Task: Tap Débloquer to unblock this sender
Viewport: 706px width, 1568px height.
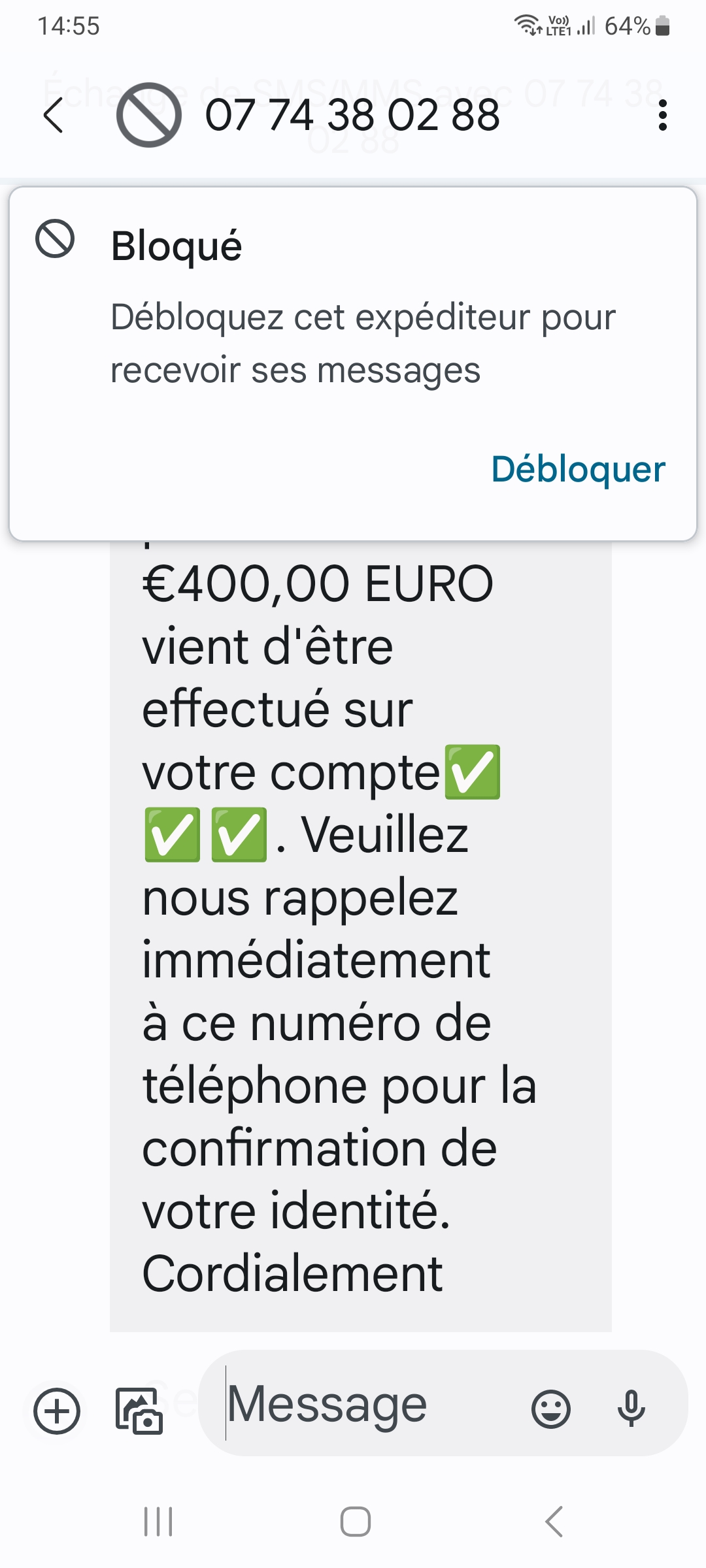Action: (578, 469)
